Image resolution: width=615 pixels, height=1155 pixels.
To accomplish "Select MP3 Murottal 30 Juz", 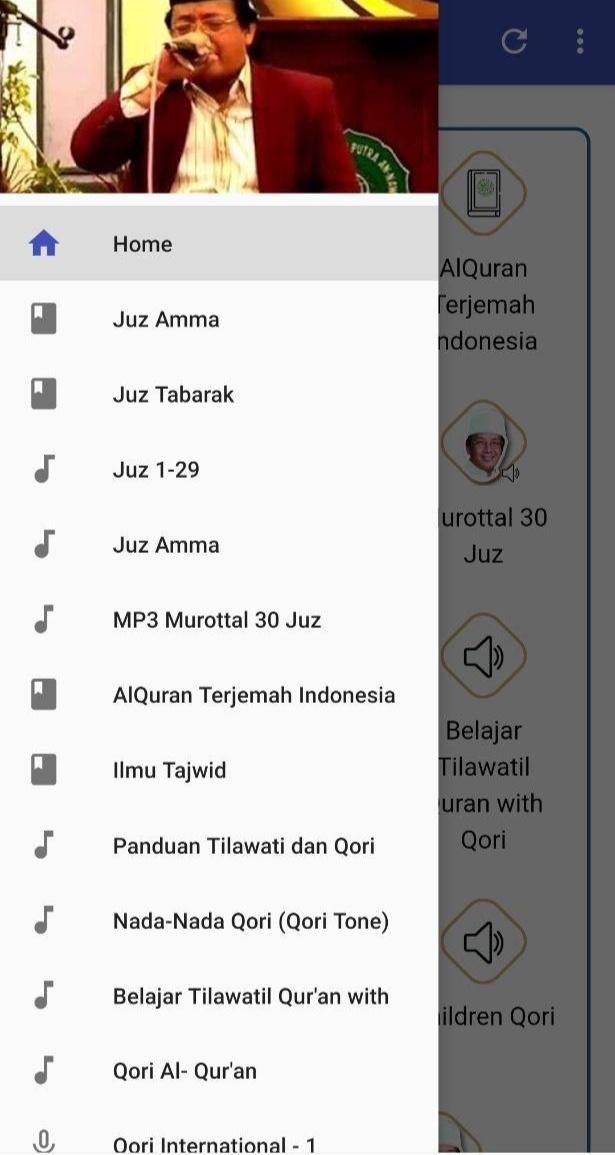I will 219,619.
